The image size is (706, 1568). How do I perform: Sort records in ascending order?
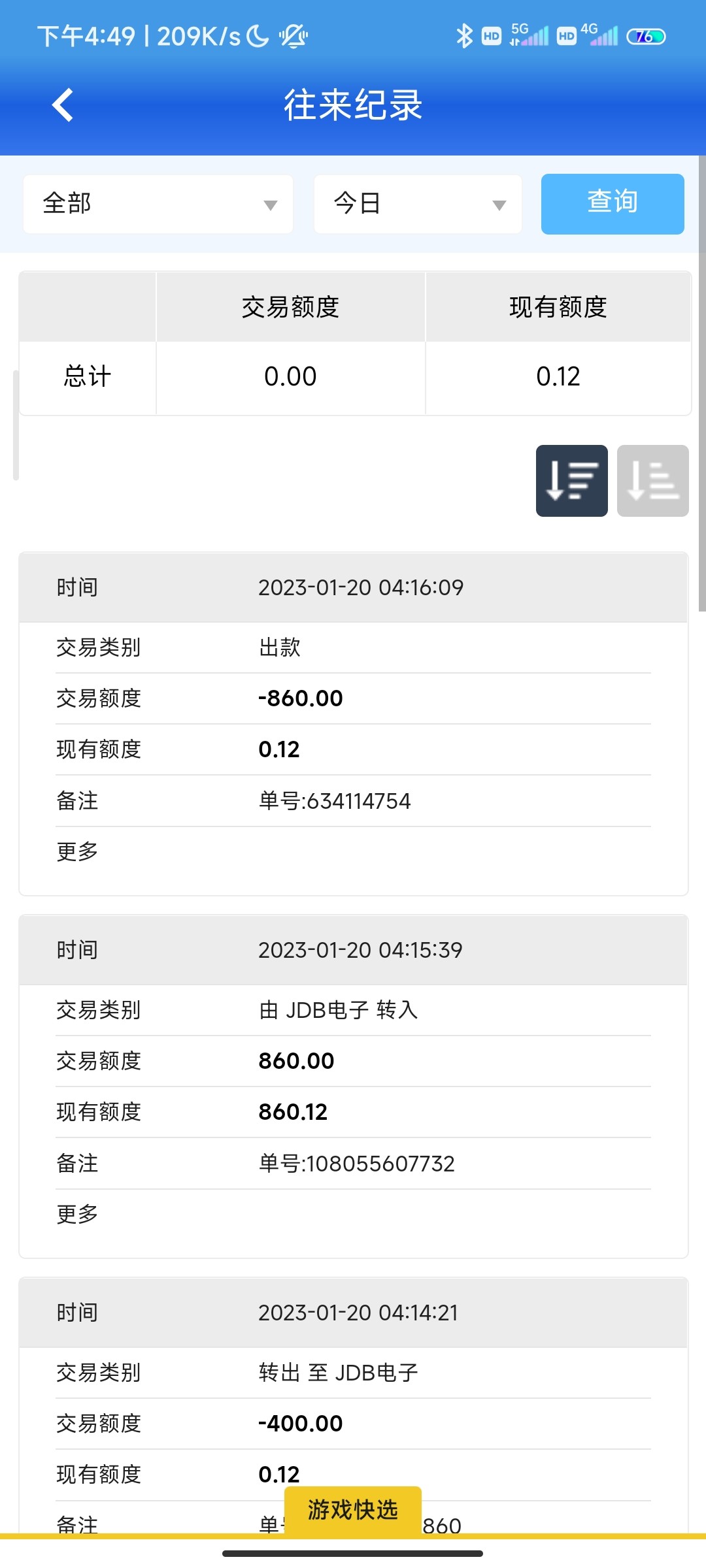coord(652,481)
